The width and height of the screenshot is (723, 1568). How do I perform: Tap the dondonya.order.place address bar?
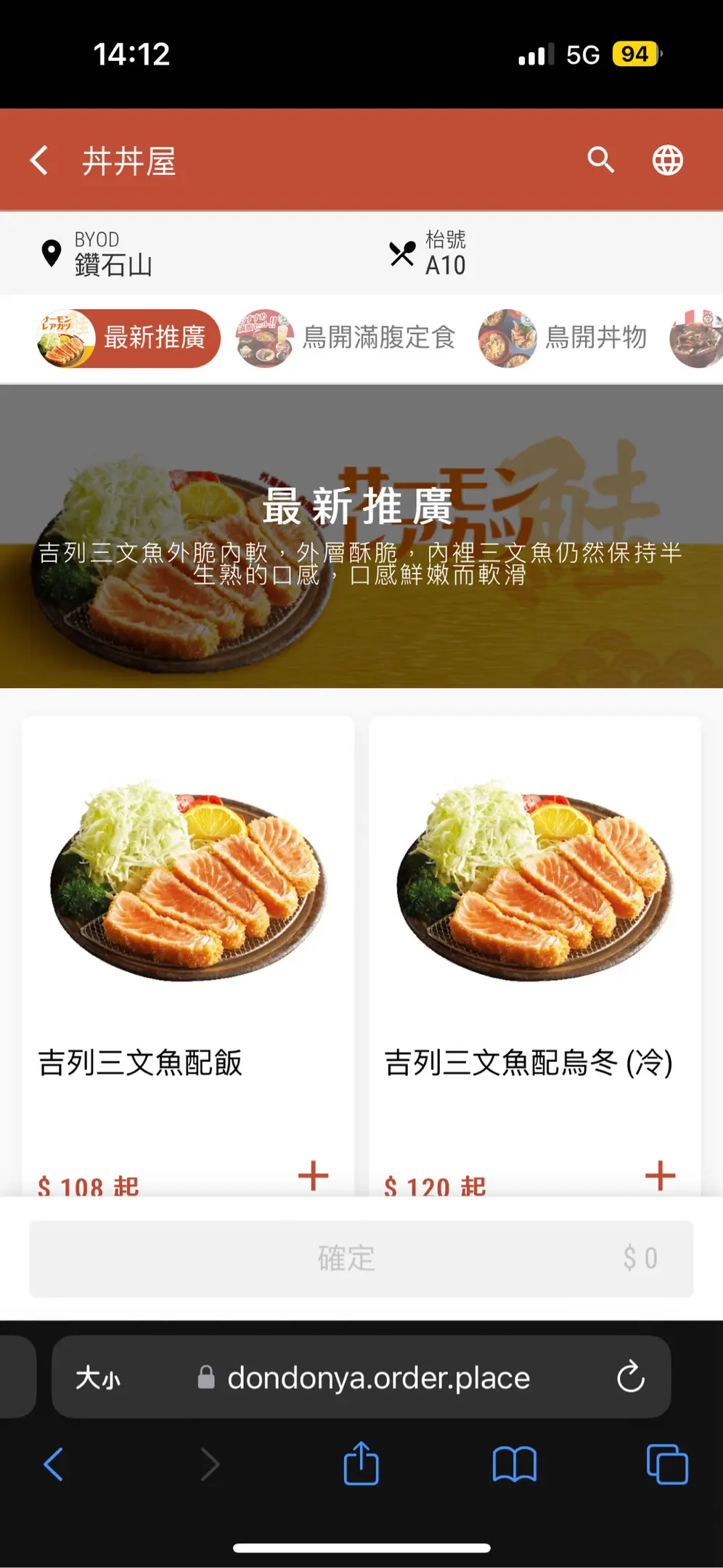pyautogui.click(x=378, y=1378)
